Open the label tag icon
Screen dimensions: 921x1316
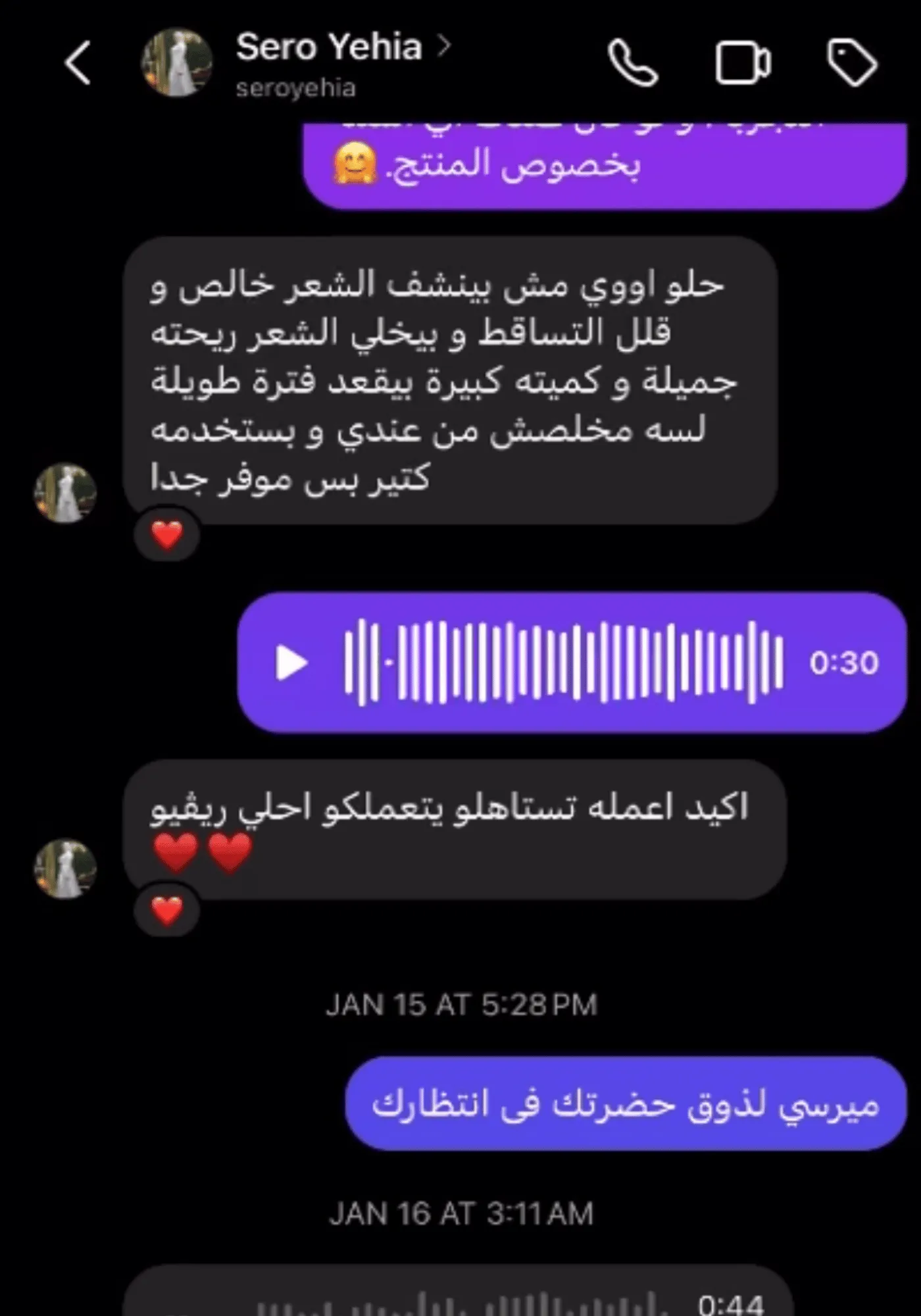coord(852,63)
